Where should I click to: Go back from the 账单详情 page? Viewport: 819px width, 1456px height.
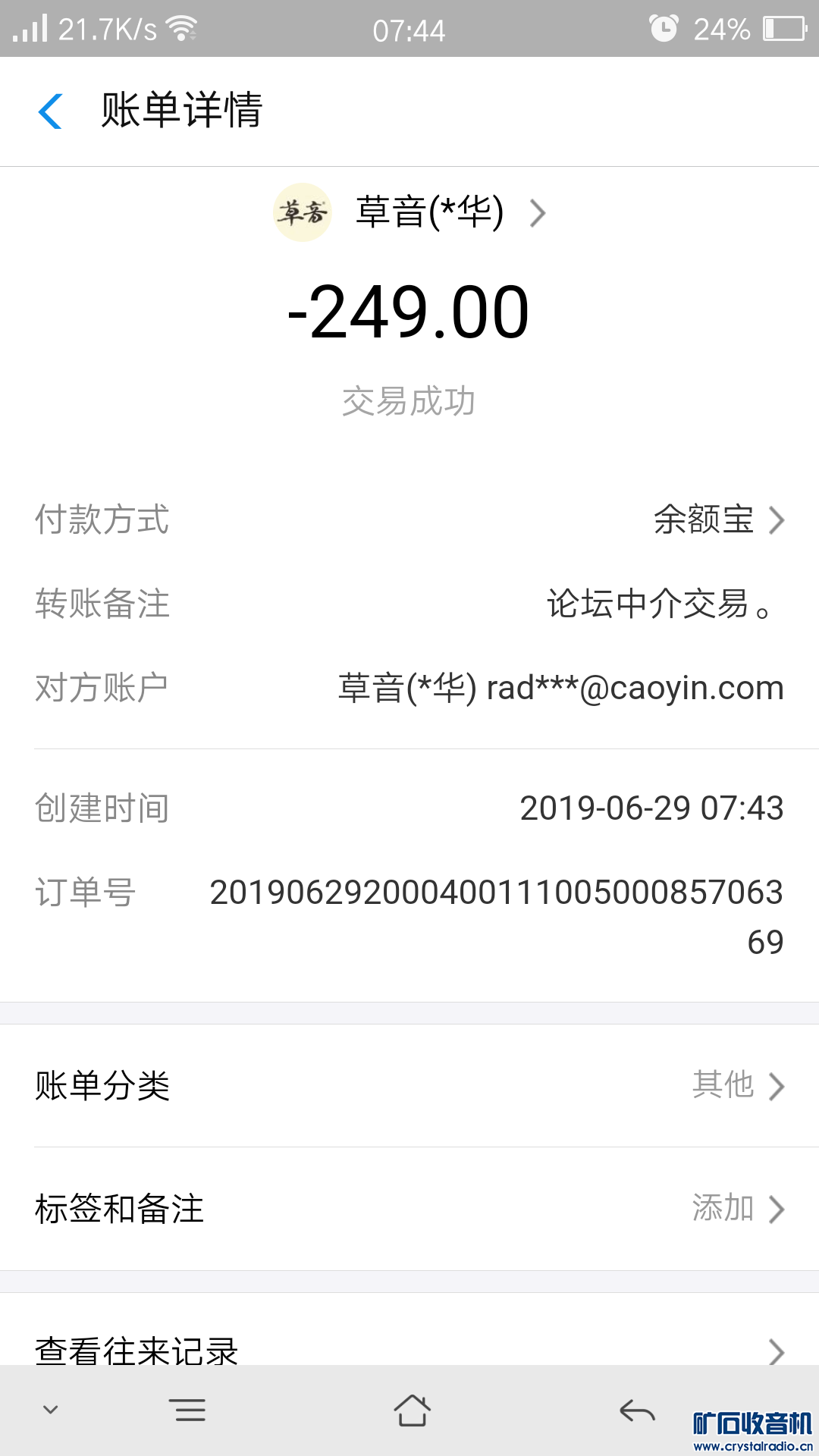pos(50,111)
